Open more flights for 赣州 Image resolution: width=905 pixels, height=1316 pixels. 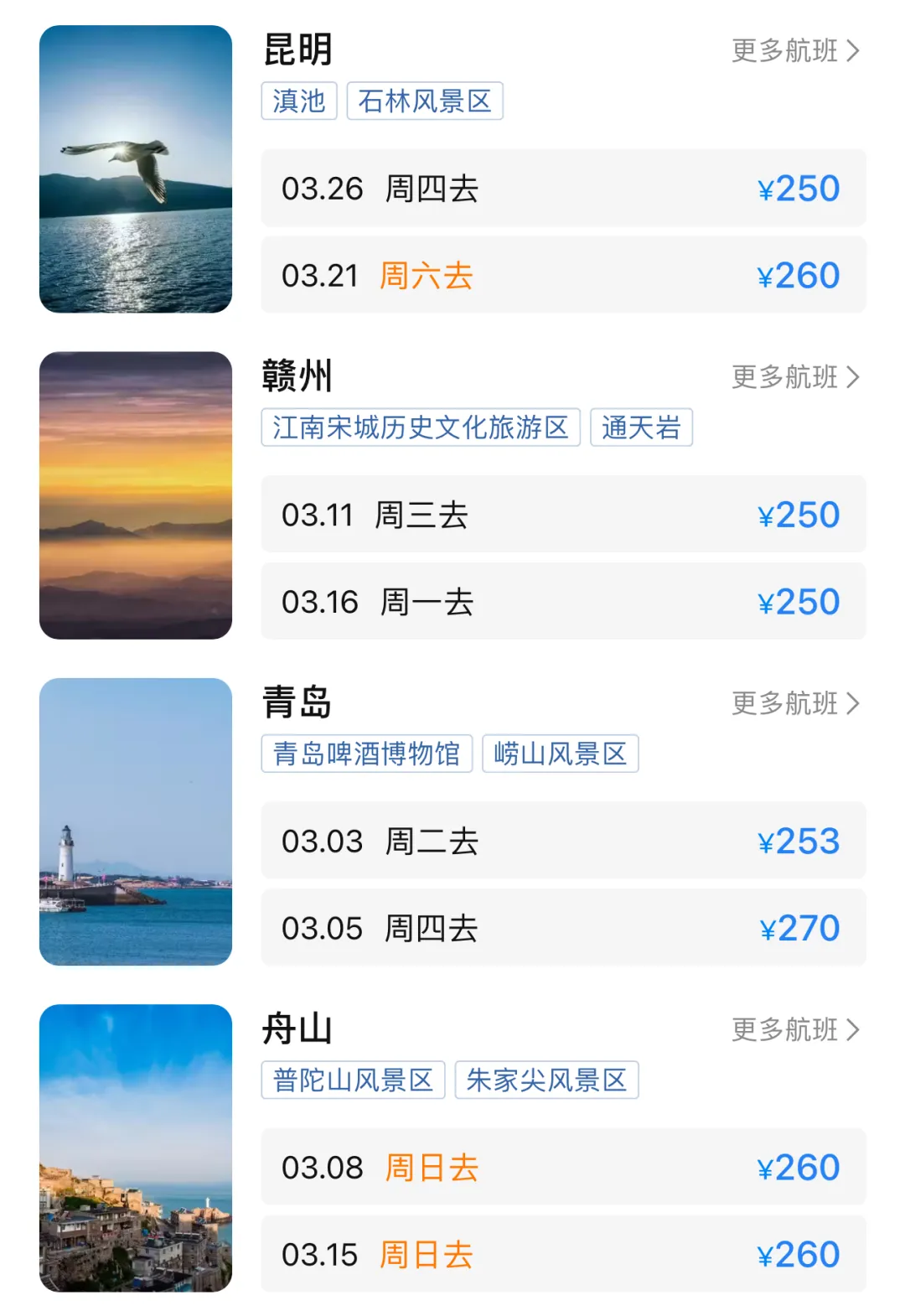click(794, 377)
